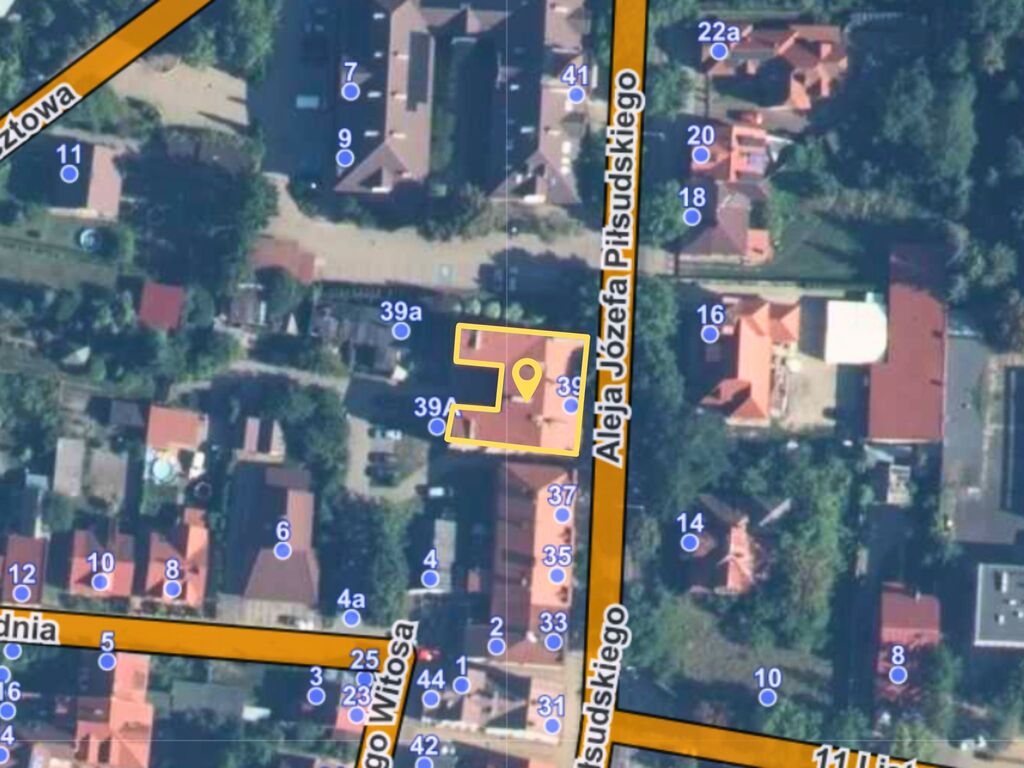Tap address marker 4a
Screen dimensions: 1024x768
(x=351, y=617)
